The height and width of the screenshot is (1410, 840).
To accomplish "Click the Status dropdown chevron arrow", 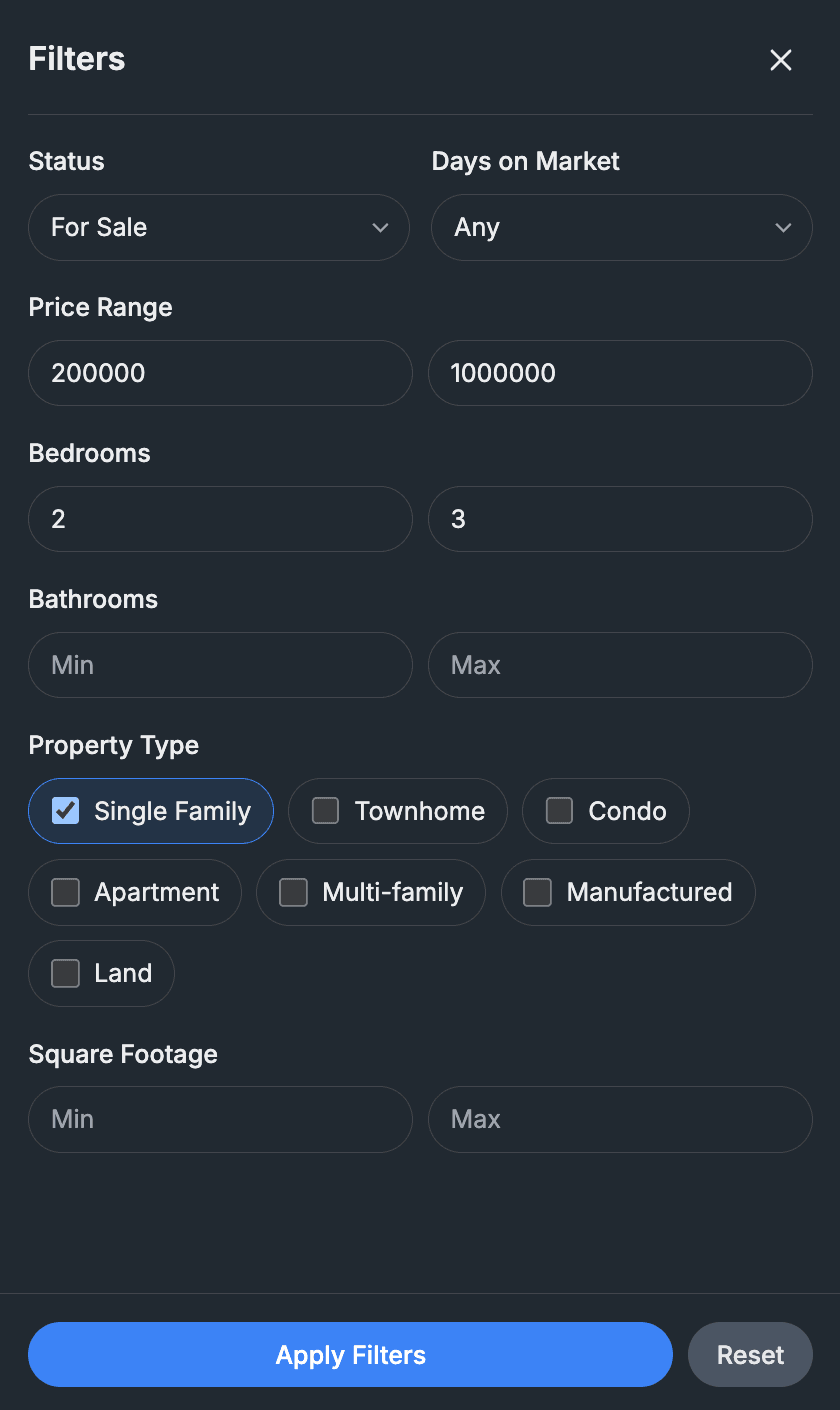I will coord(381,227).
